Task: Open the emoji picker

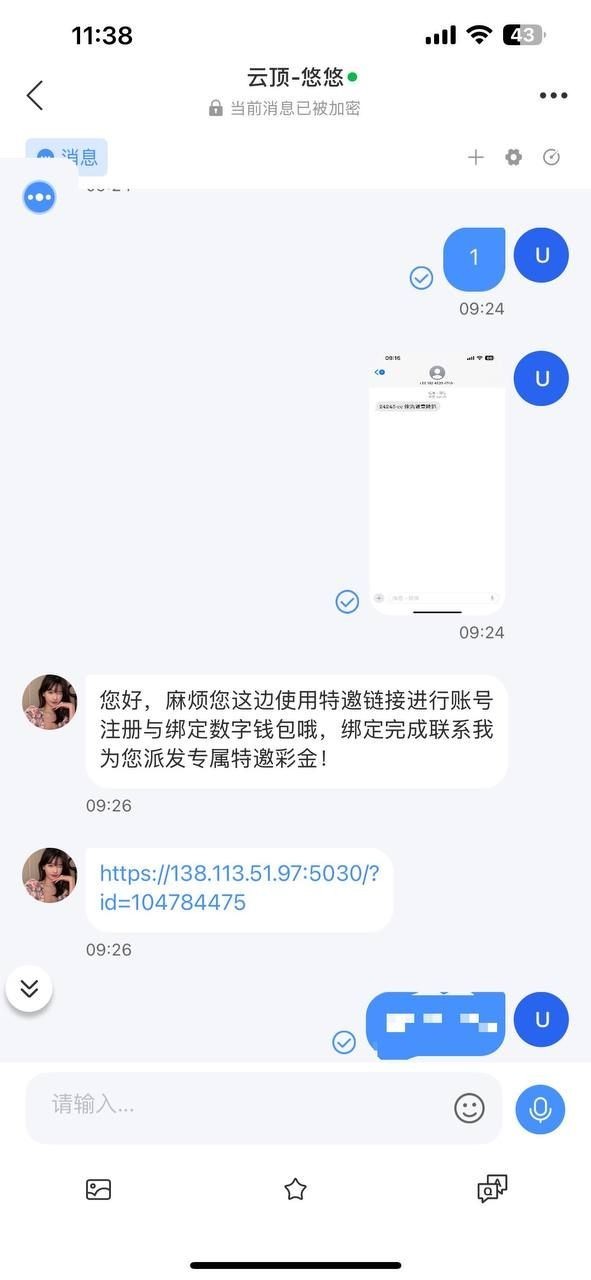Action: coord(469,1107)
